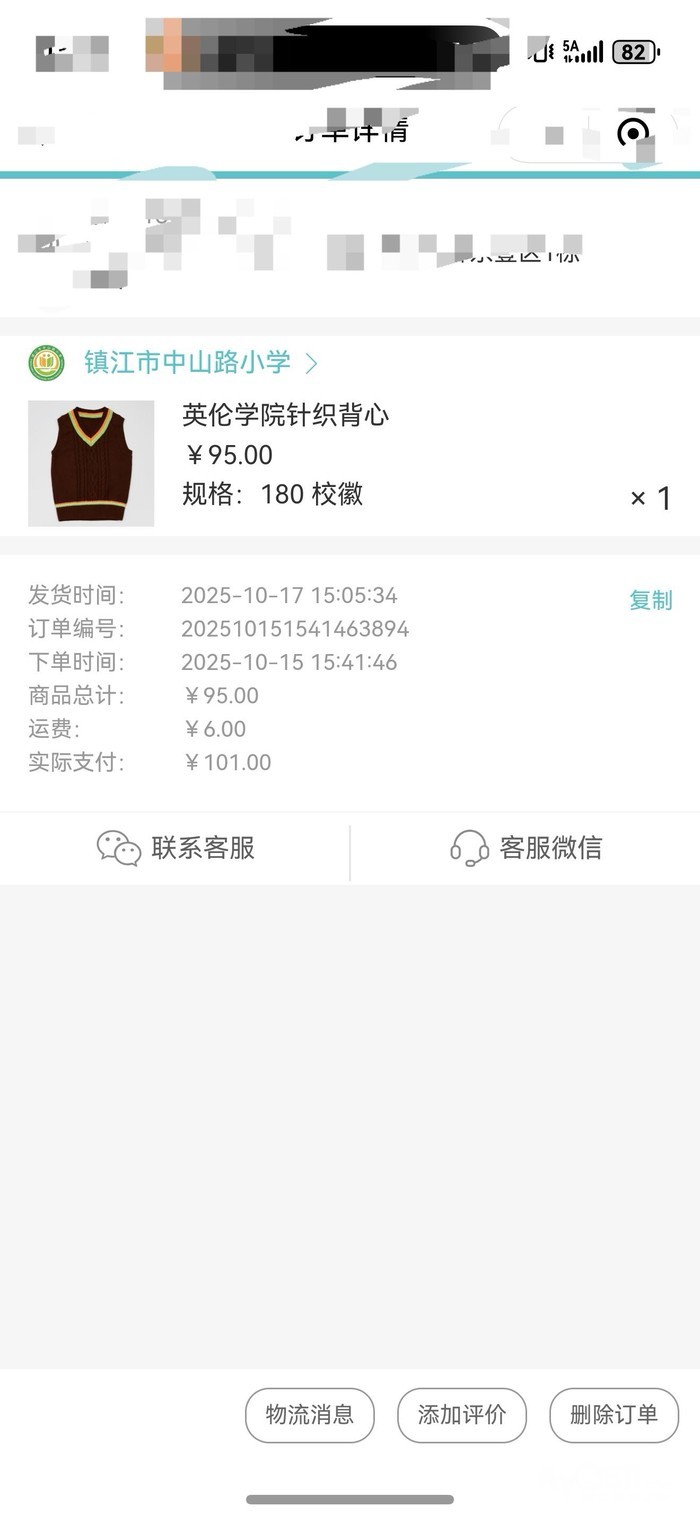Delete this order with 删除订单
This screenshot has height=1515, width=700.
click(x=614, y=1415)
